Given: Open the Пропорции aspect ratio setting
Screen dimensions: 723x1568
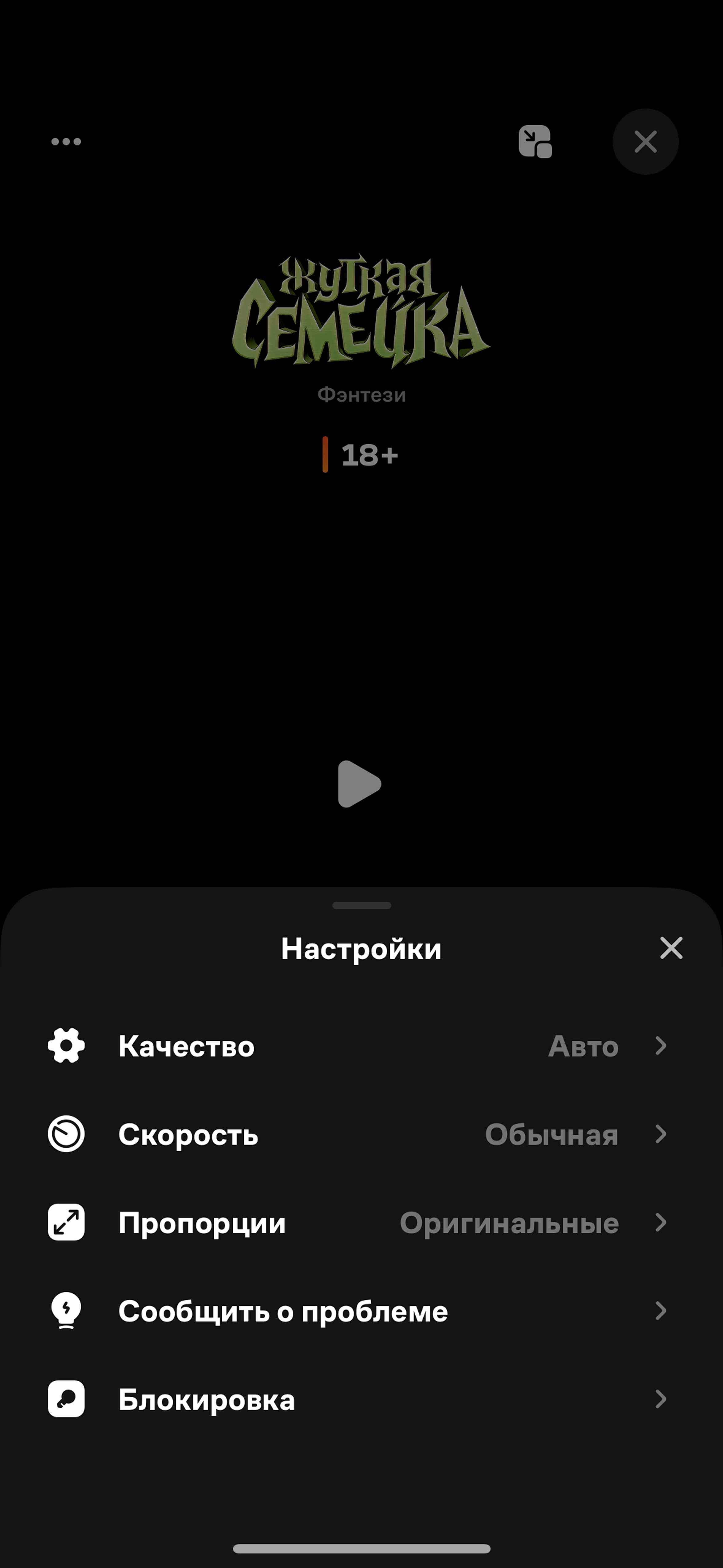Looking at the screenshot, I should [x=361, y=1222].
